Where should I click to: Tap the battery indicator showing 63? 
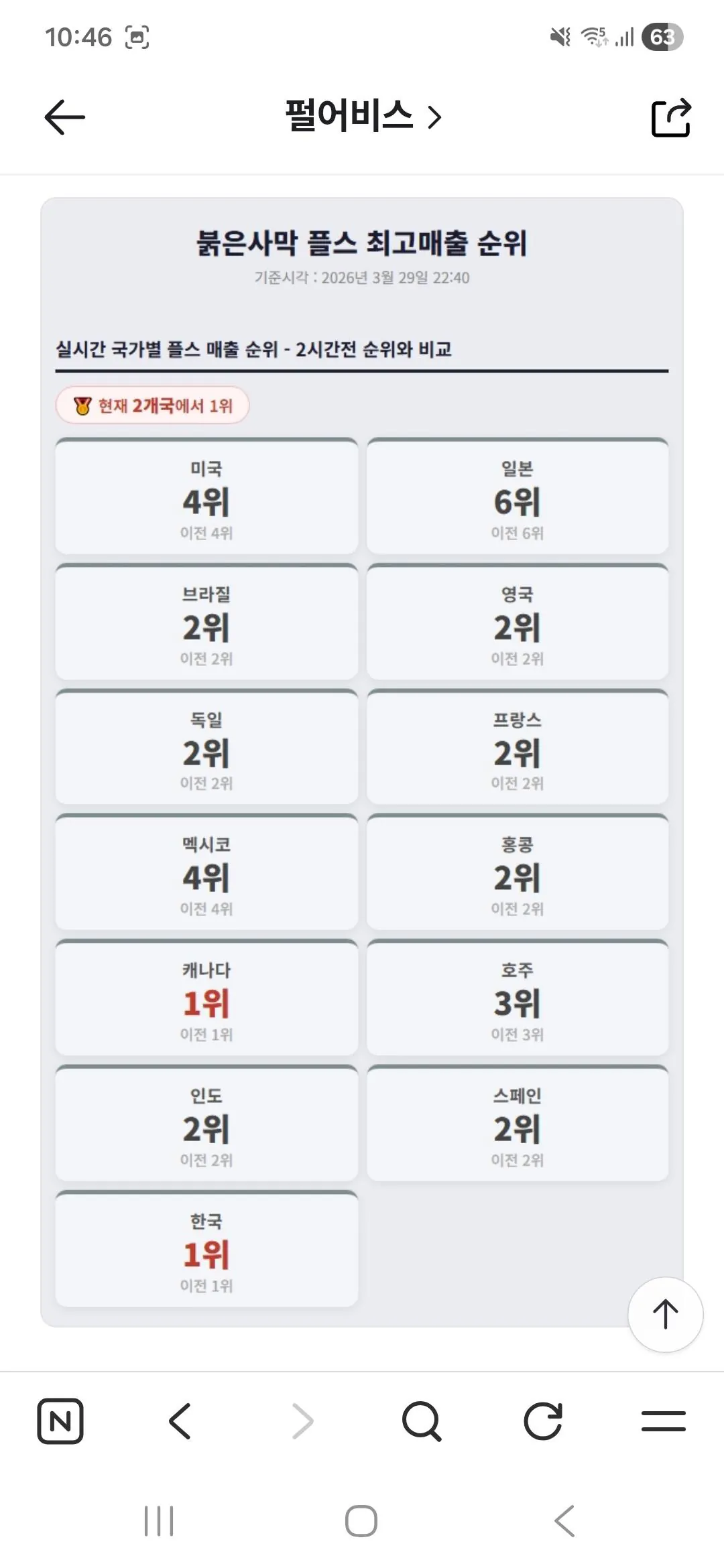(663, 37)
